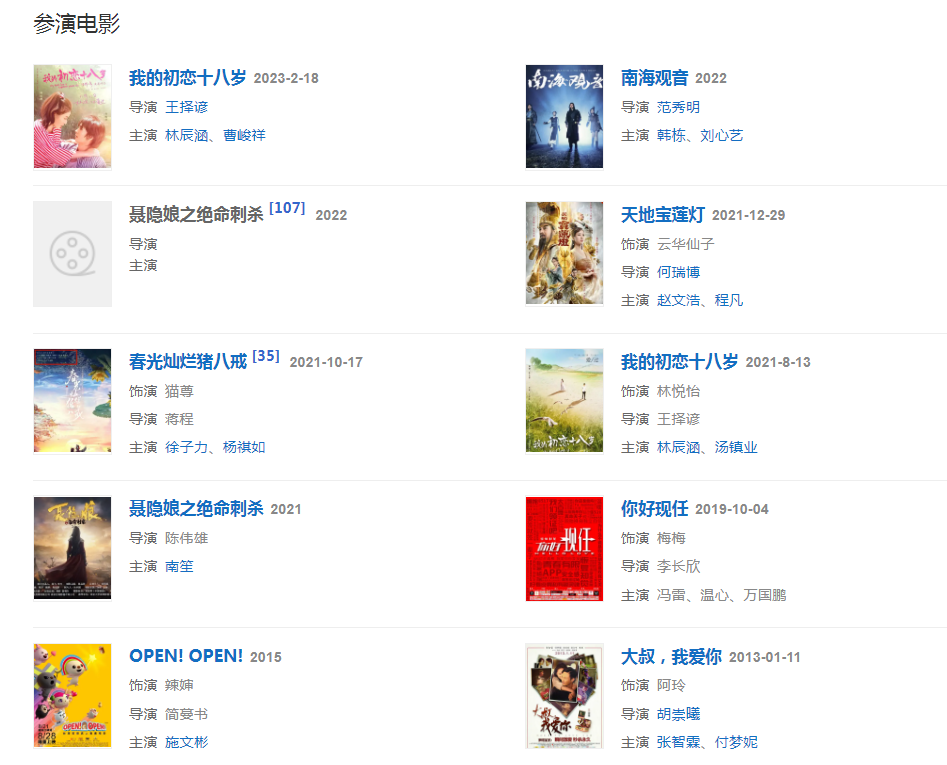
Task: Open the 你好现任 movie link
Action: [x=654, y=509]
